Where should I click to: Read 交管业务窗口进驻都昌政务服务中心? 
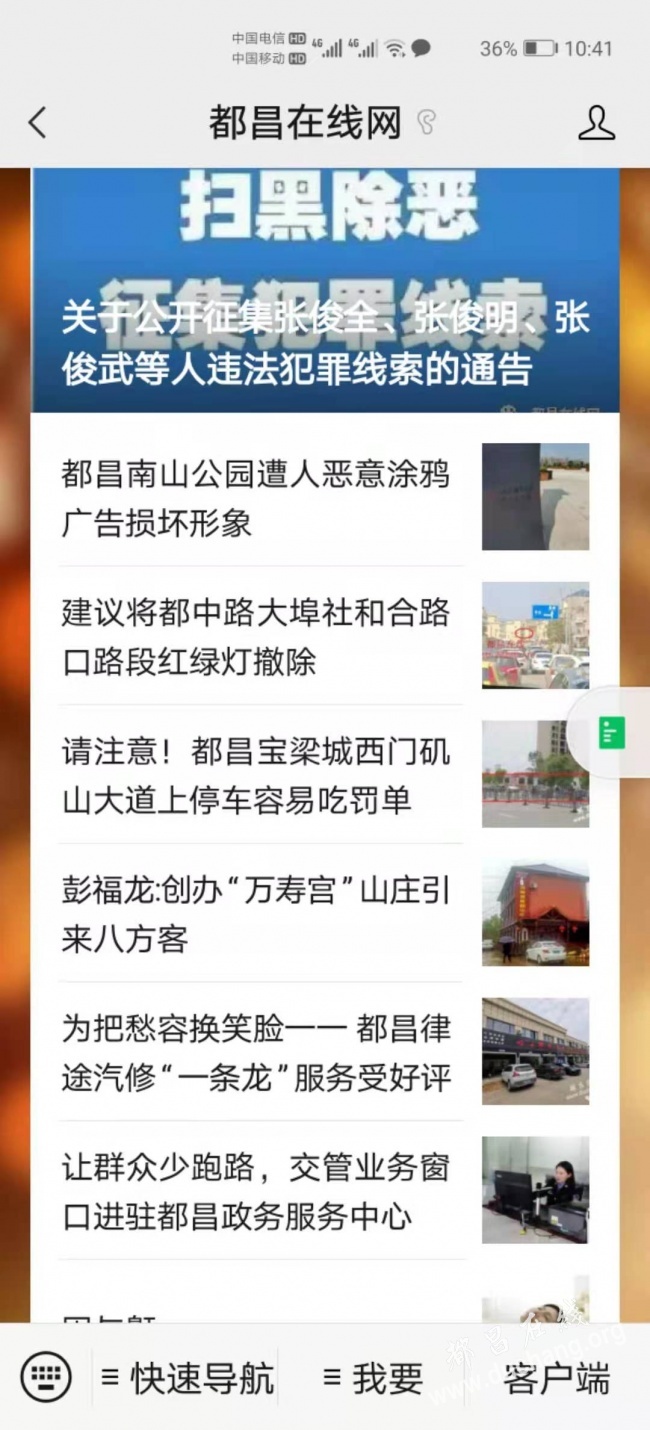(256, 1191)
